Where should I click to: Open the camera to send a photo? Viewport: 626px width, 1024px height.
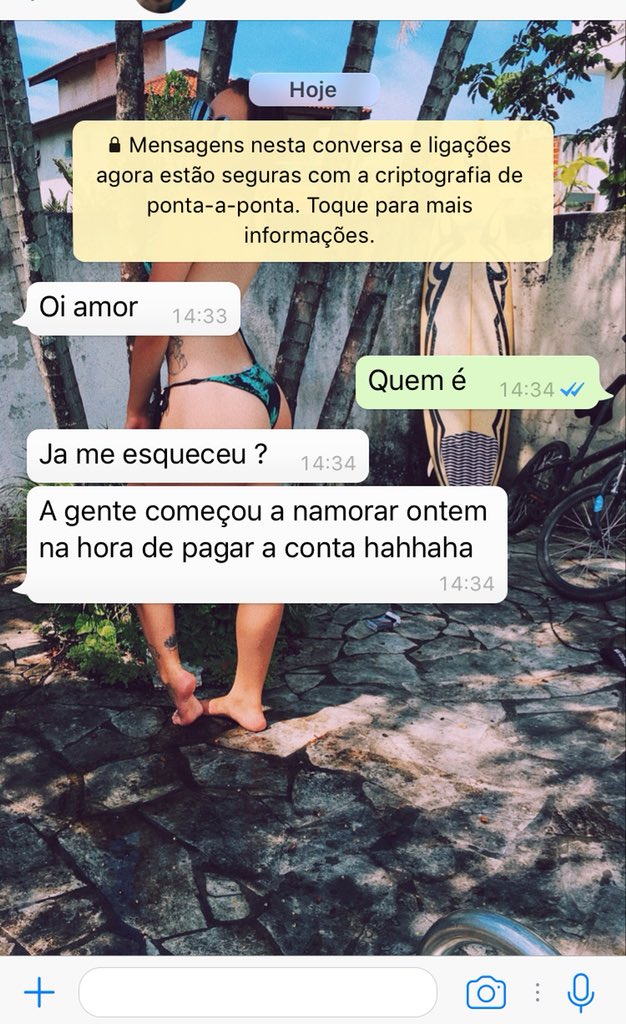[x=486, y=993]
